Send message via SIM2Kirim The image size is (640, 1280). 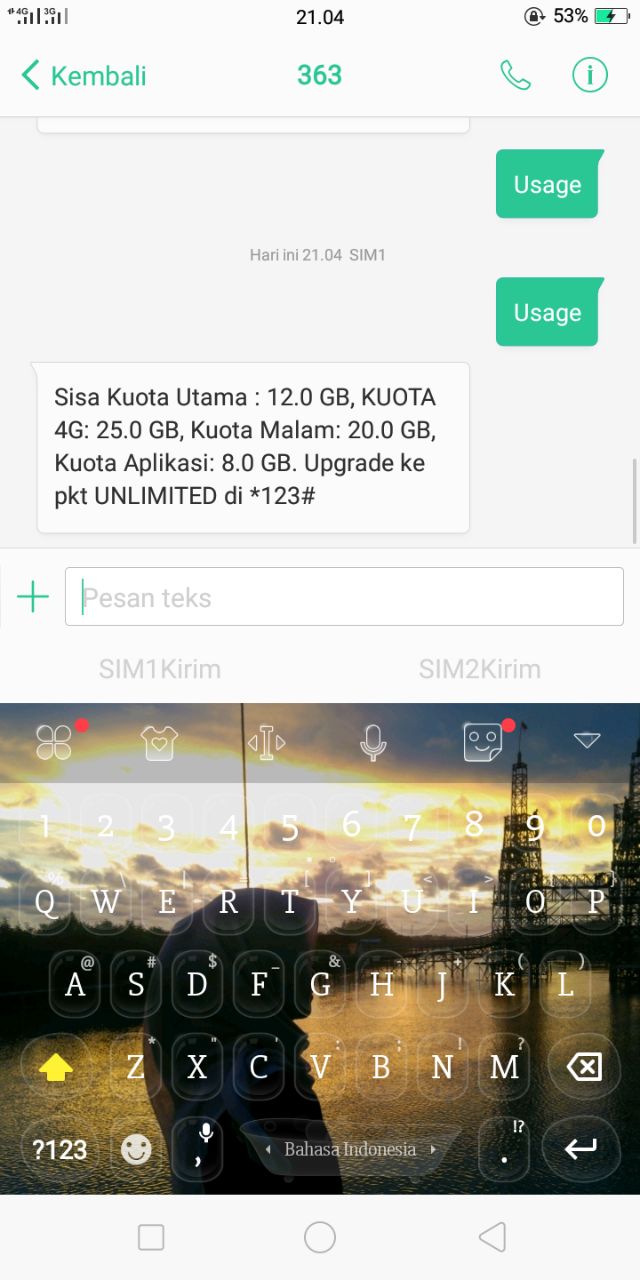[480, 669]
